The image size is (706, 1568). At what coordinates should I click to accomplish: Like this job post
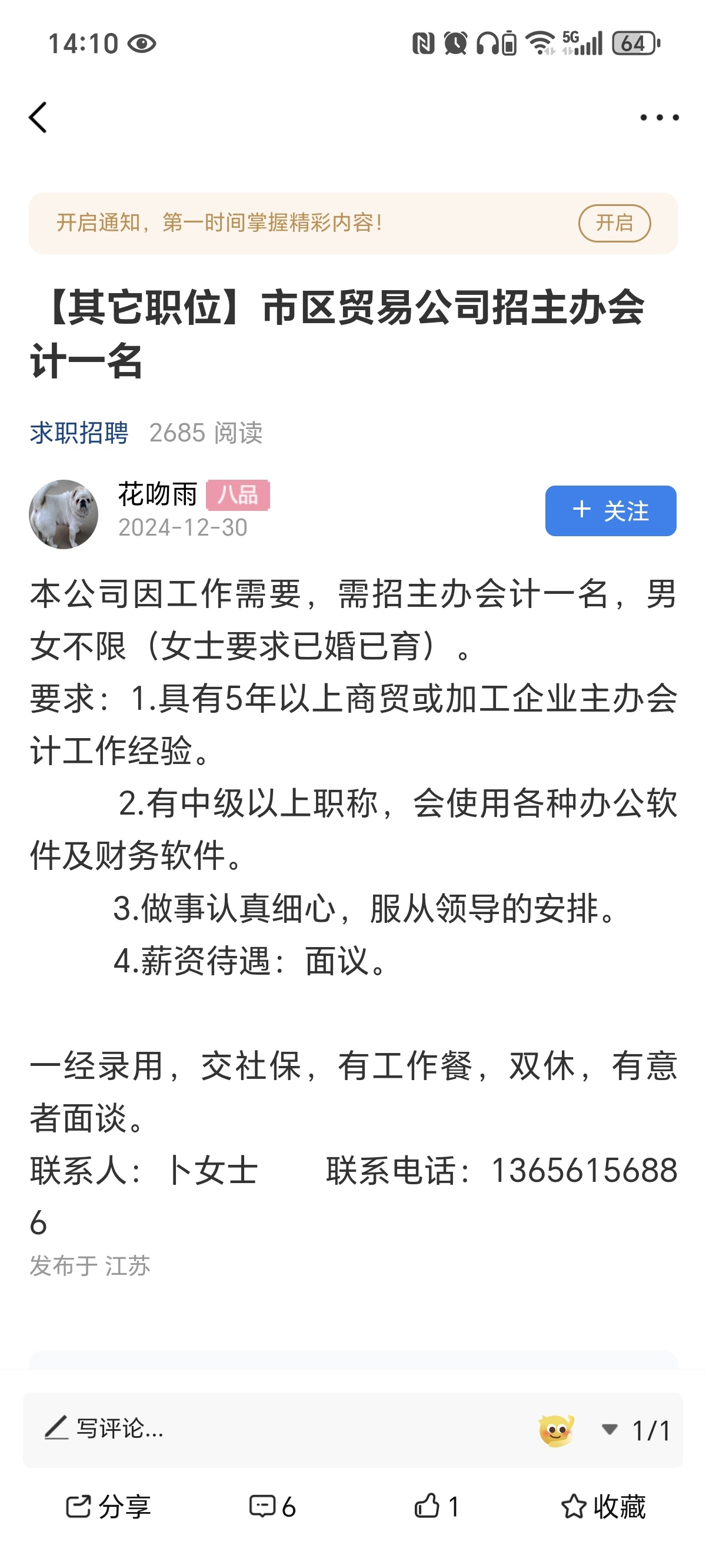437,1507
